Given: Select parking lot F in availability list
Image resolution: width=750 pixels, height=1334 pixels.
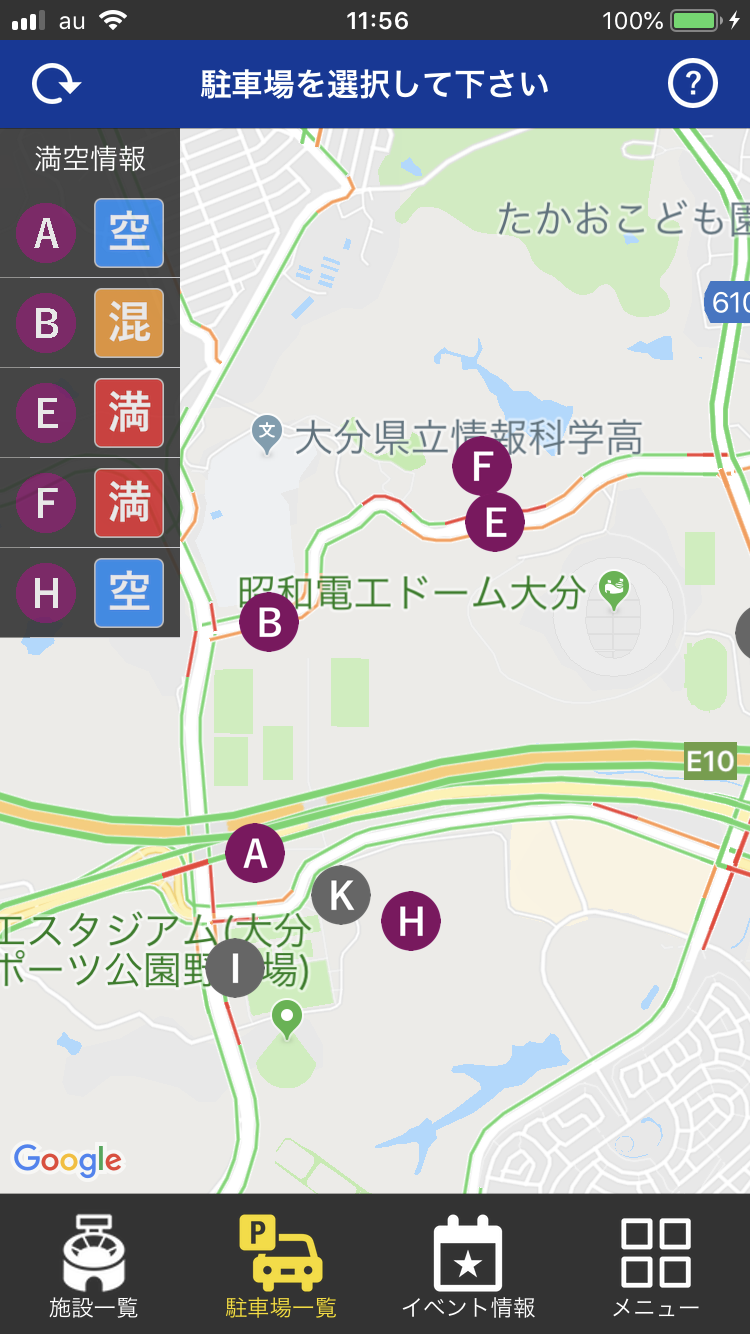Looking at the screenshot, I should (x=90, y=503).
